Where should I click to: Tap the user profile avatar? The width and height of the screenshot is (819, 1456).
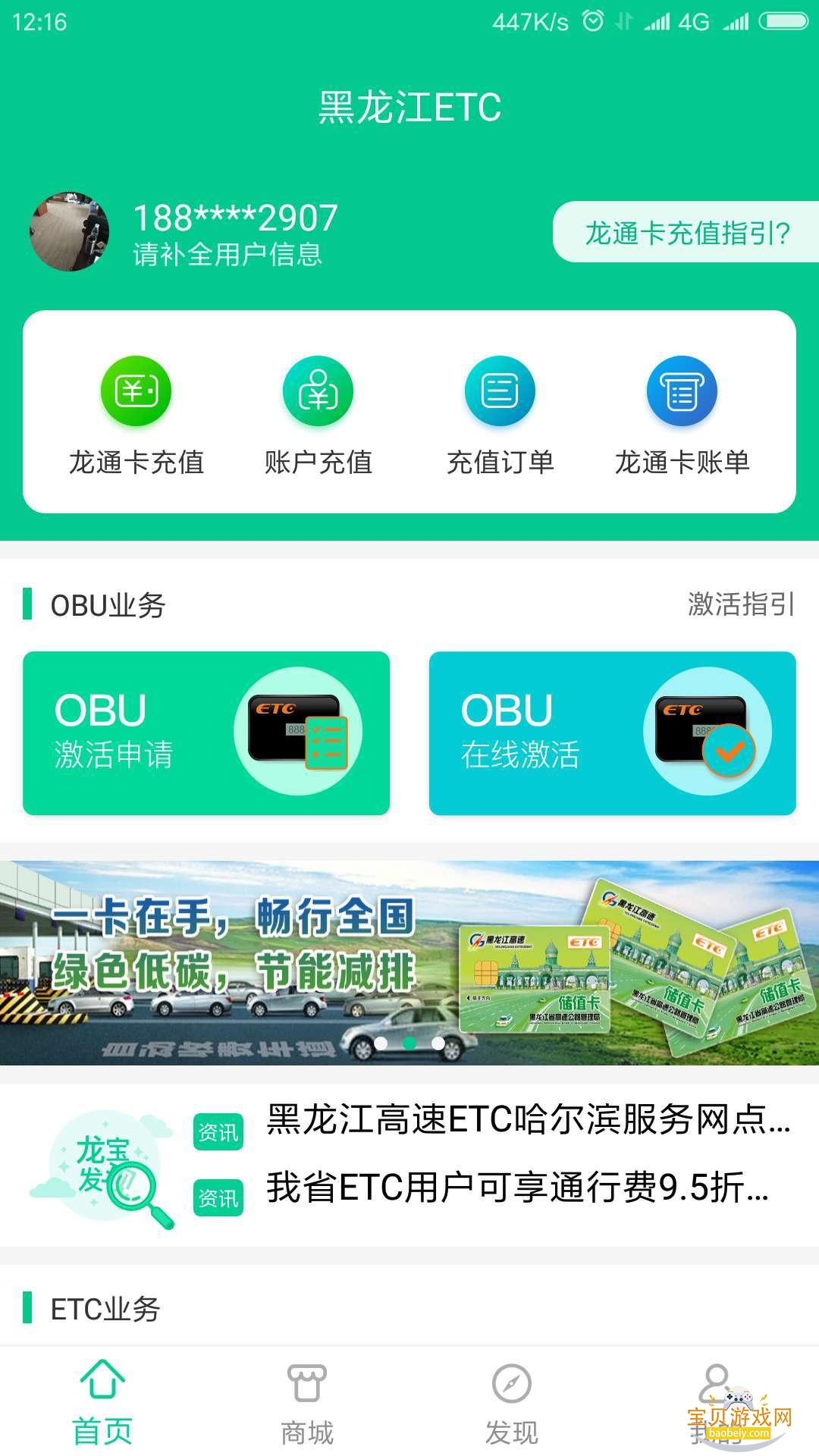point(69,231)
